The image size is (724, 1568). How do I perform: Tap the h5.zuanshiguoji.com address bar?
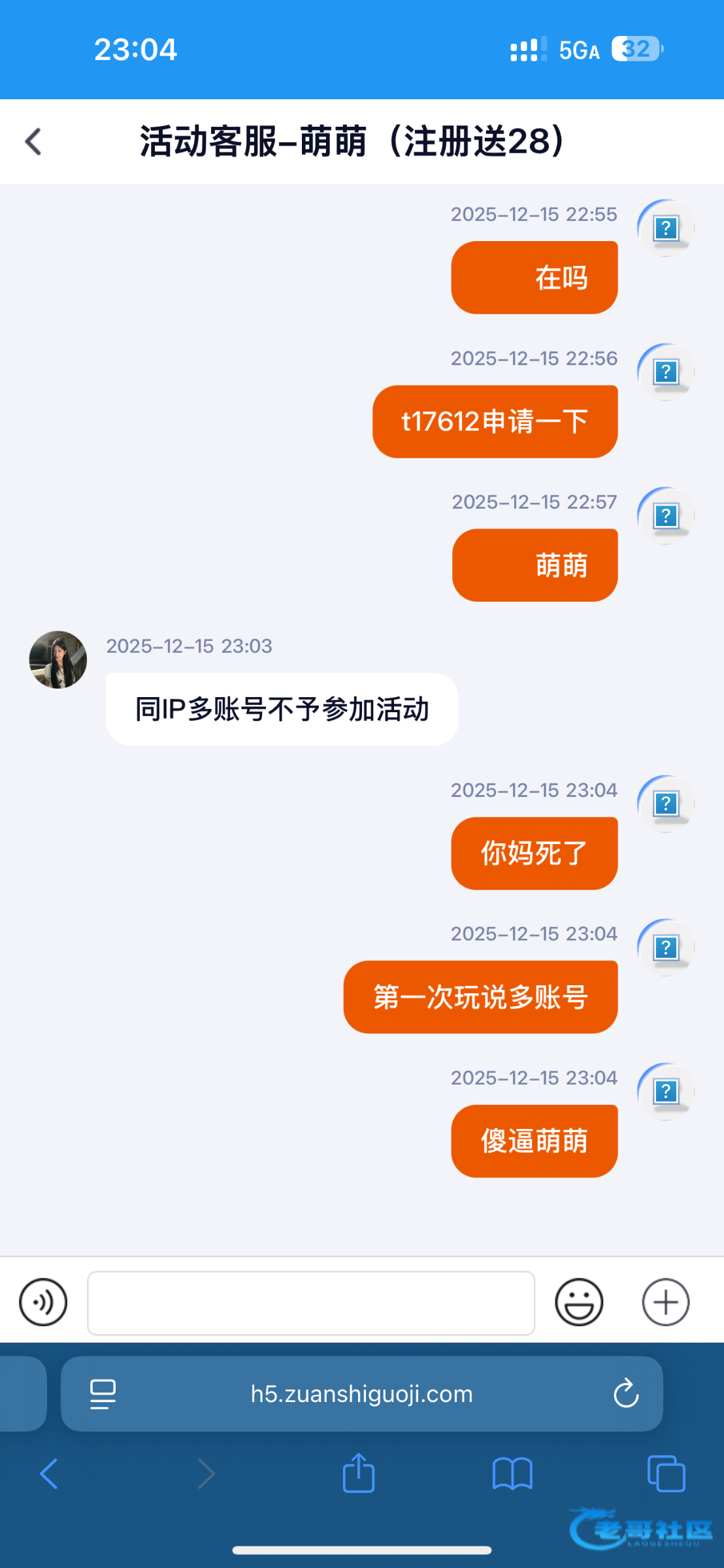click(x=361, y=1394)
